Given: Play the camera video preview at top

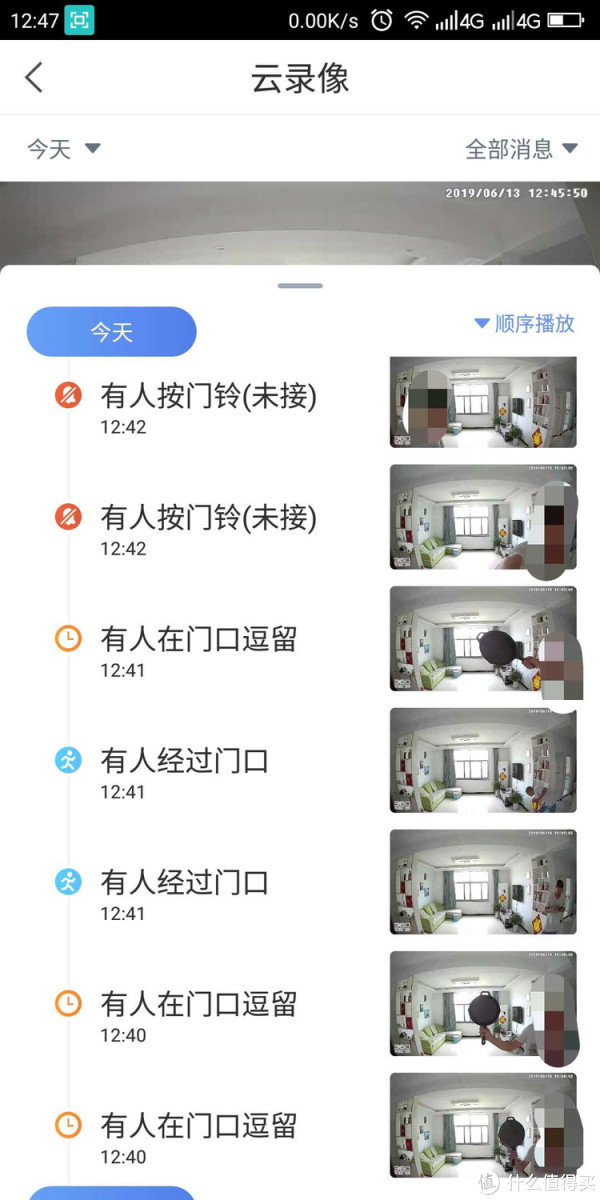Looking at the screenshot, I should 300,223.
